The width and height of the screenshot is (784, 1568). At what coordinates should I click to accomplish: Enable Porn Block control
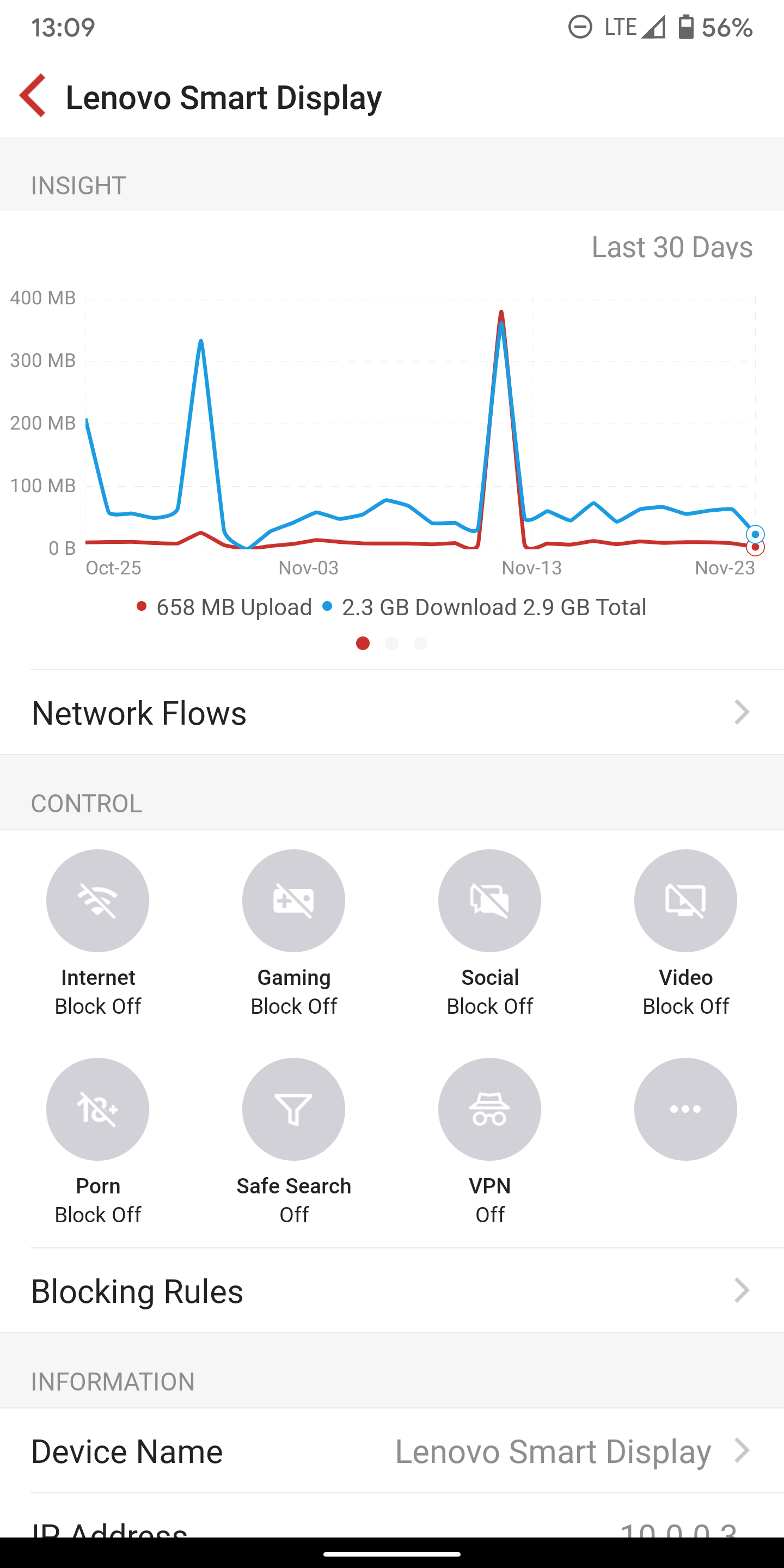(97, 1109)
